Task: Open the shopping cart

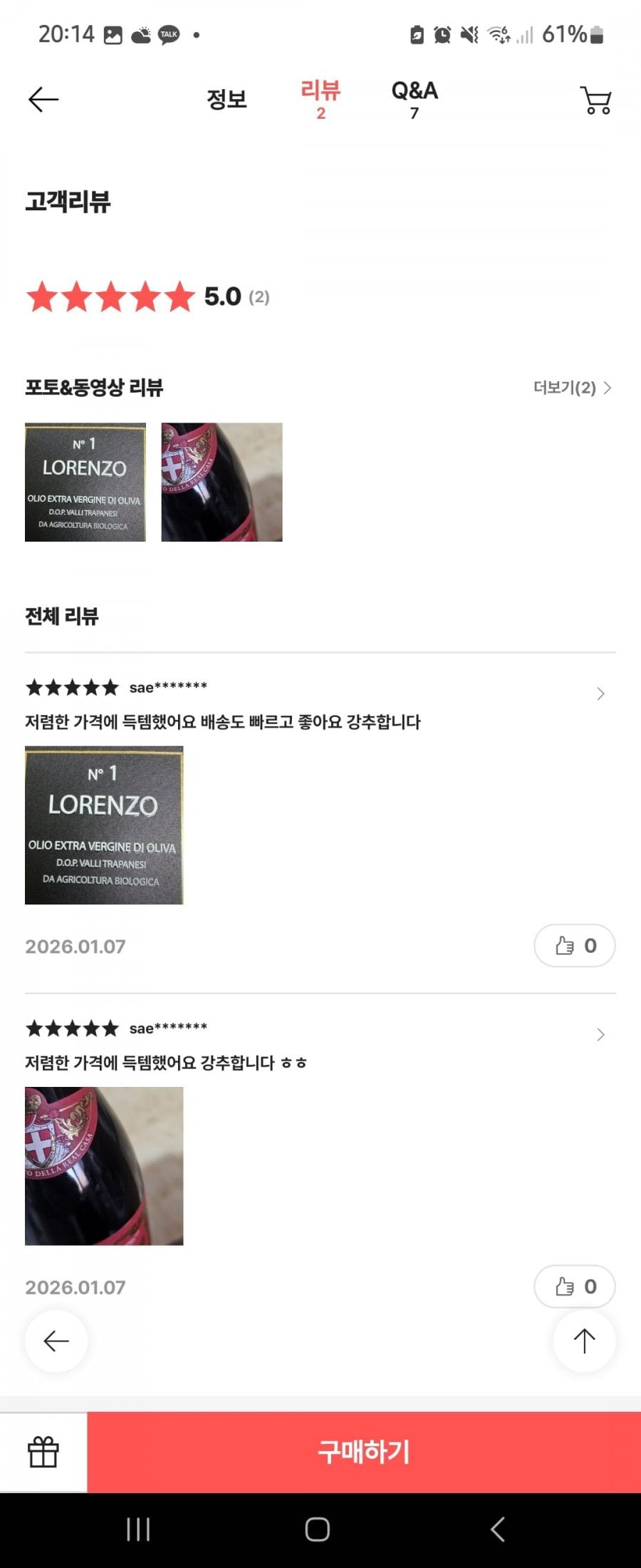Action: (x=596, y=100)
